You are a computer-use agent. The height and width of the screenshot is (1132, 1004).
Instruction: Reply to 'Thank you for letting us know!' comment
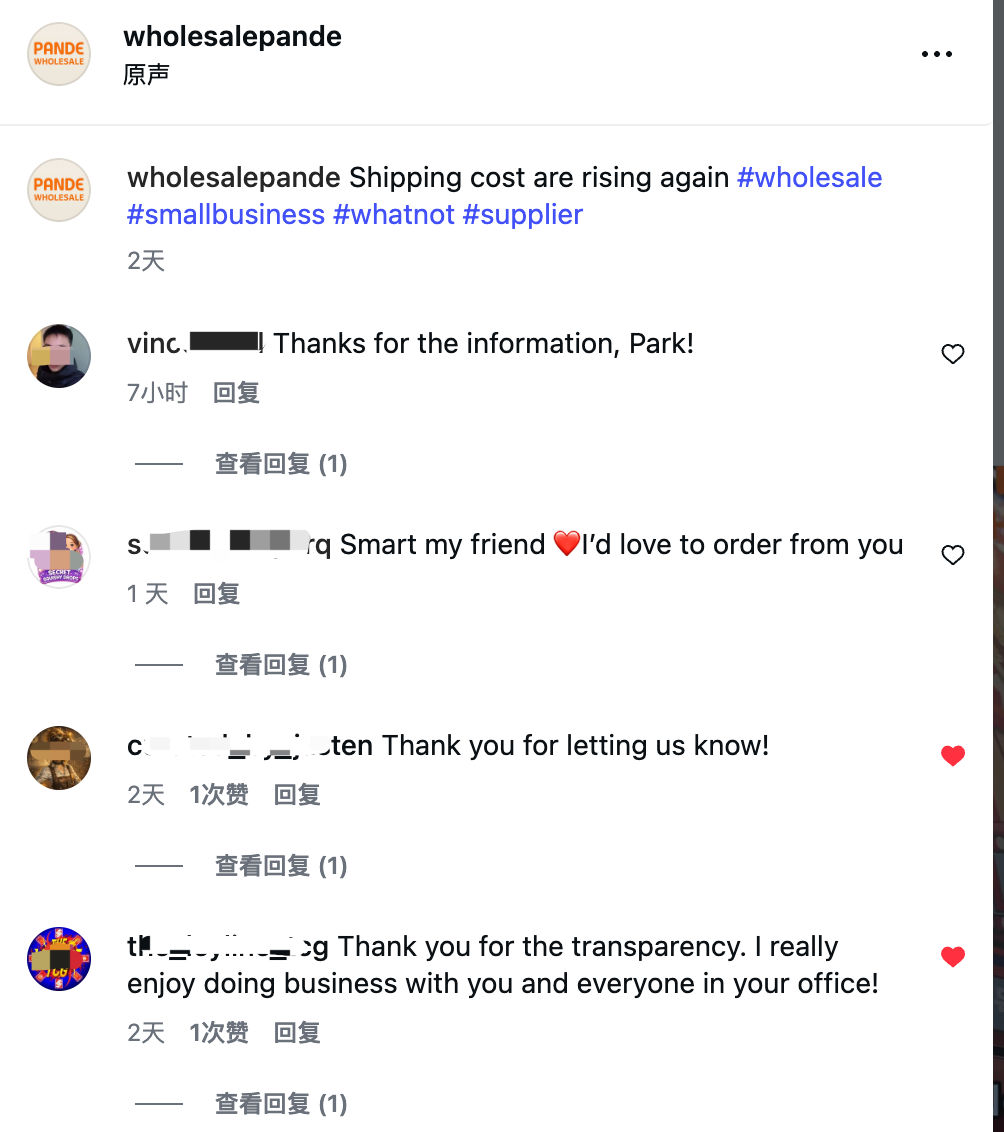tap(297, 795)
